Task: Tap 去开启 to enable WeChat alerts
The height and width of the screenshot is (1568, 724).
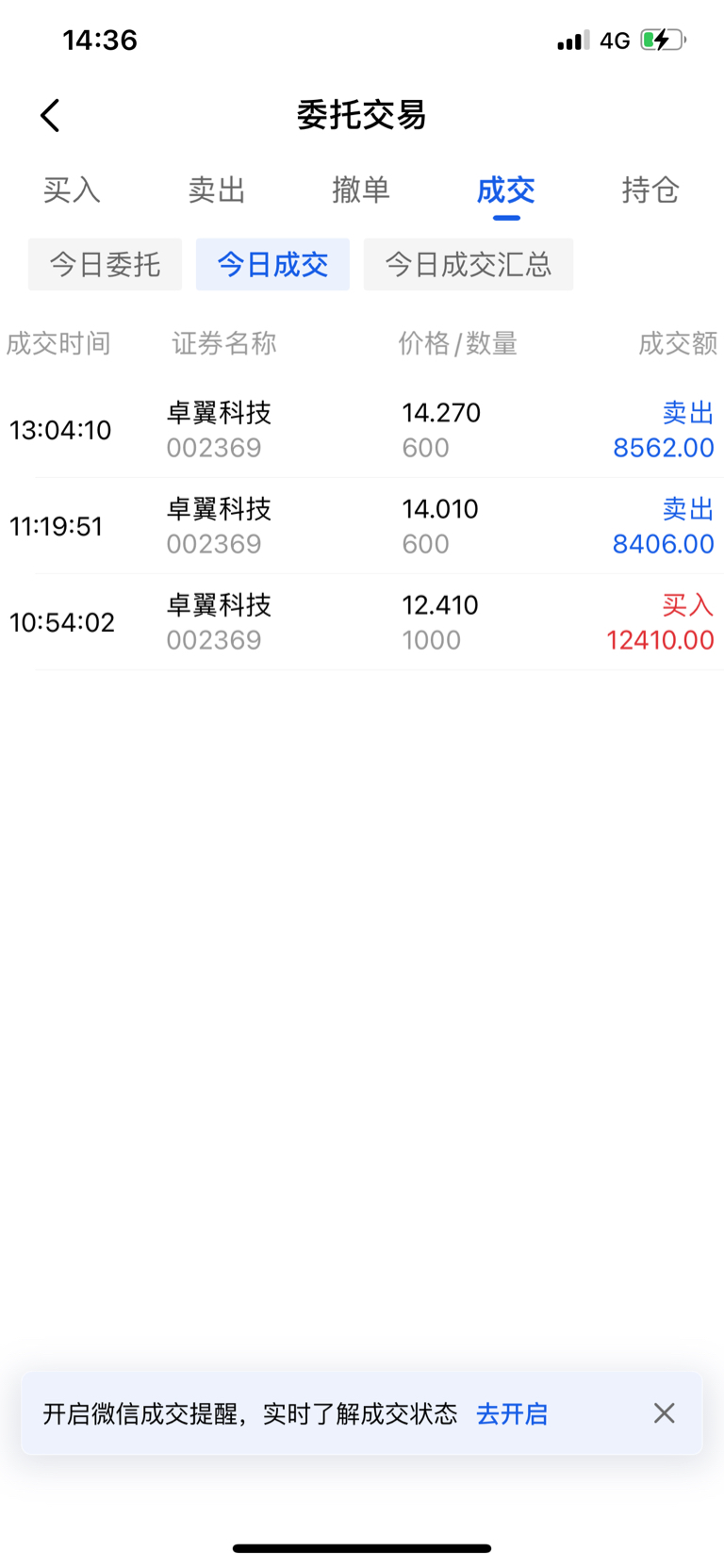Action: tap(512, 1414)
